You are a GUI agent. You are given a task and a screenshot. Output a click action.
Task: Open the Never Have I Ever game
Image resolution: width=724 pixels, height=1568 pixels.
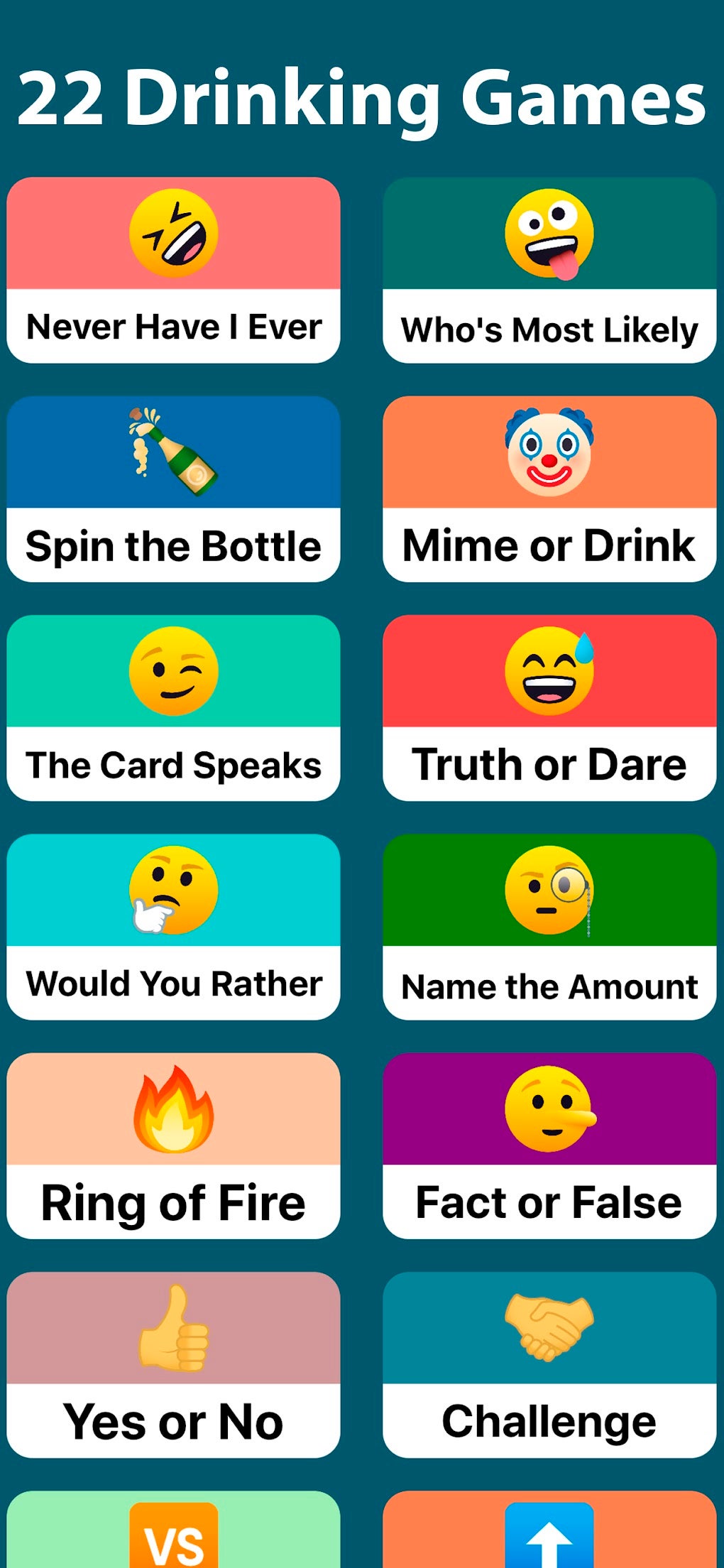pyautogui.click(x=173, y=270)
